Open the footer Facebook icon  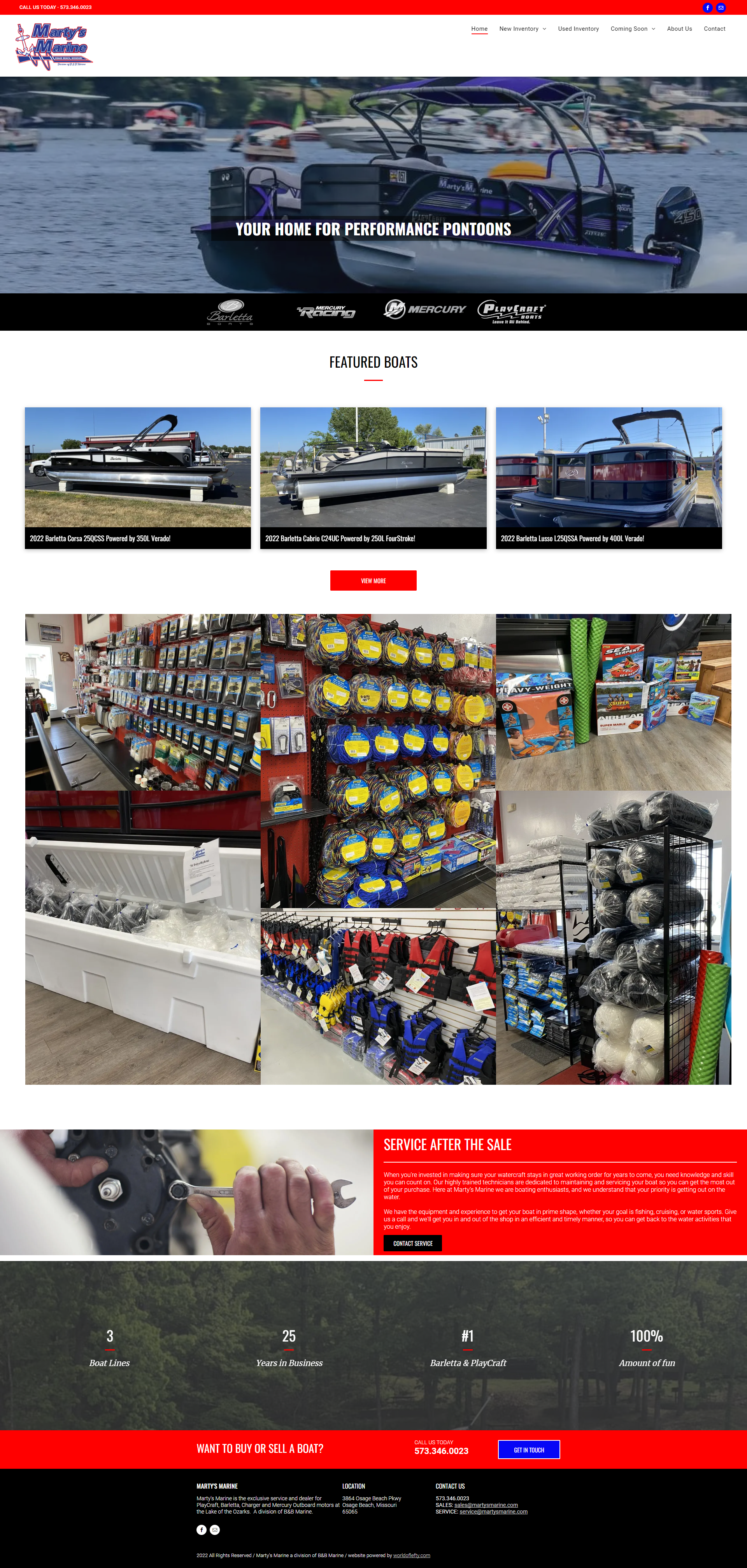(x=202, y=1529)
